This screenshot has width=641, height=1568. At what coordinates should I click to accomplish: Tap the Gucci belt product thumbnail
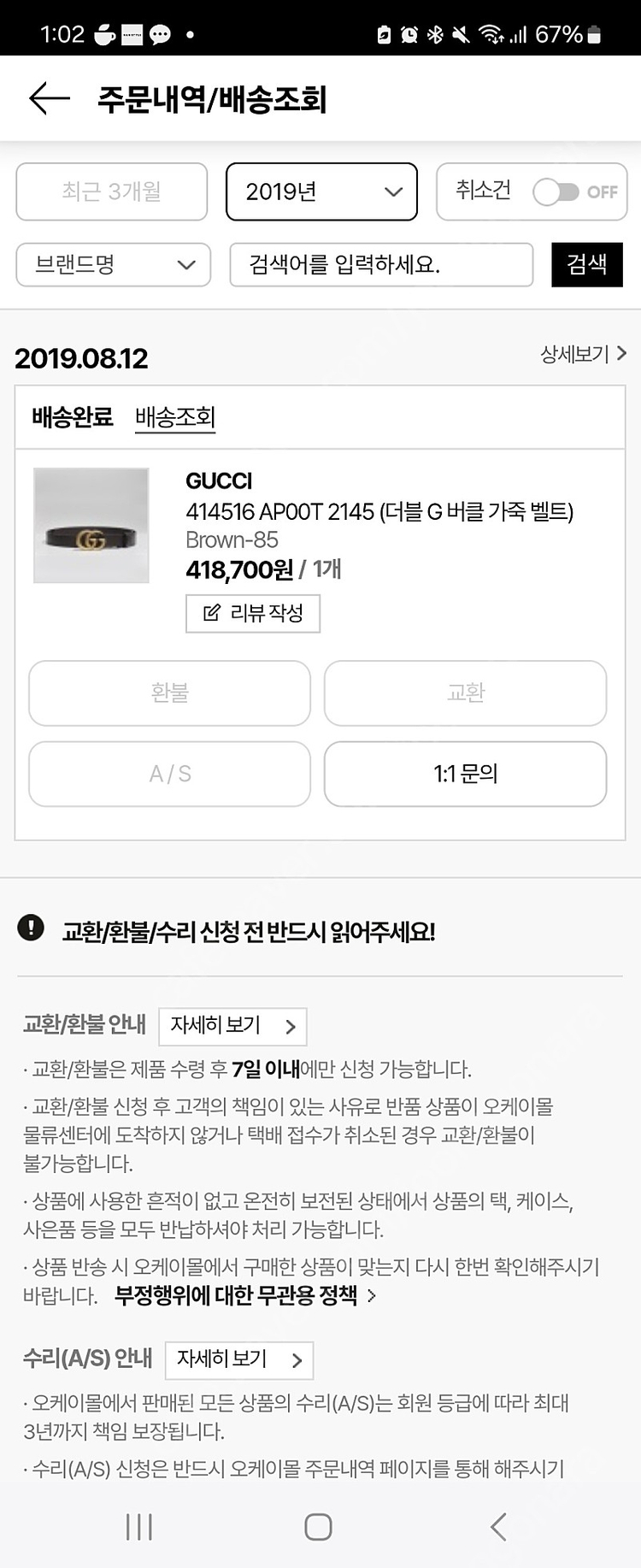[x=91, y=524]
